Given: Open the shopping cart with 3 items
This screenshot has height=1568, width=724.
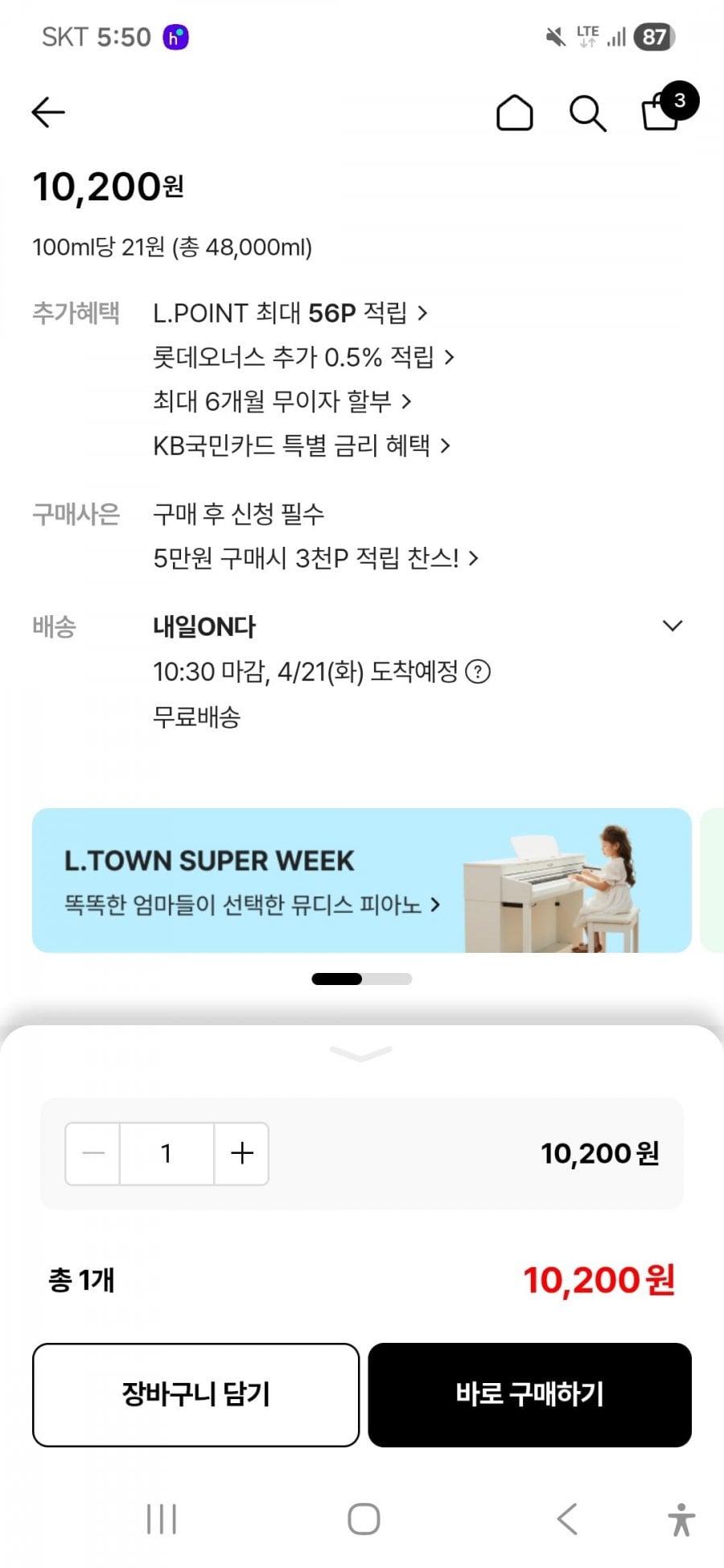Looking at the screenshot, I should tap(668, 109).
